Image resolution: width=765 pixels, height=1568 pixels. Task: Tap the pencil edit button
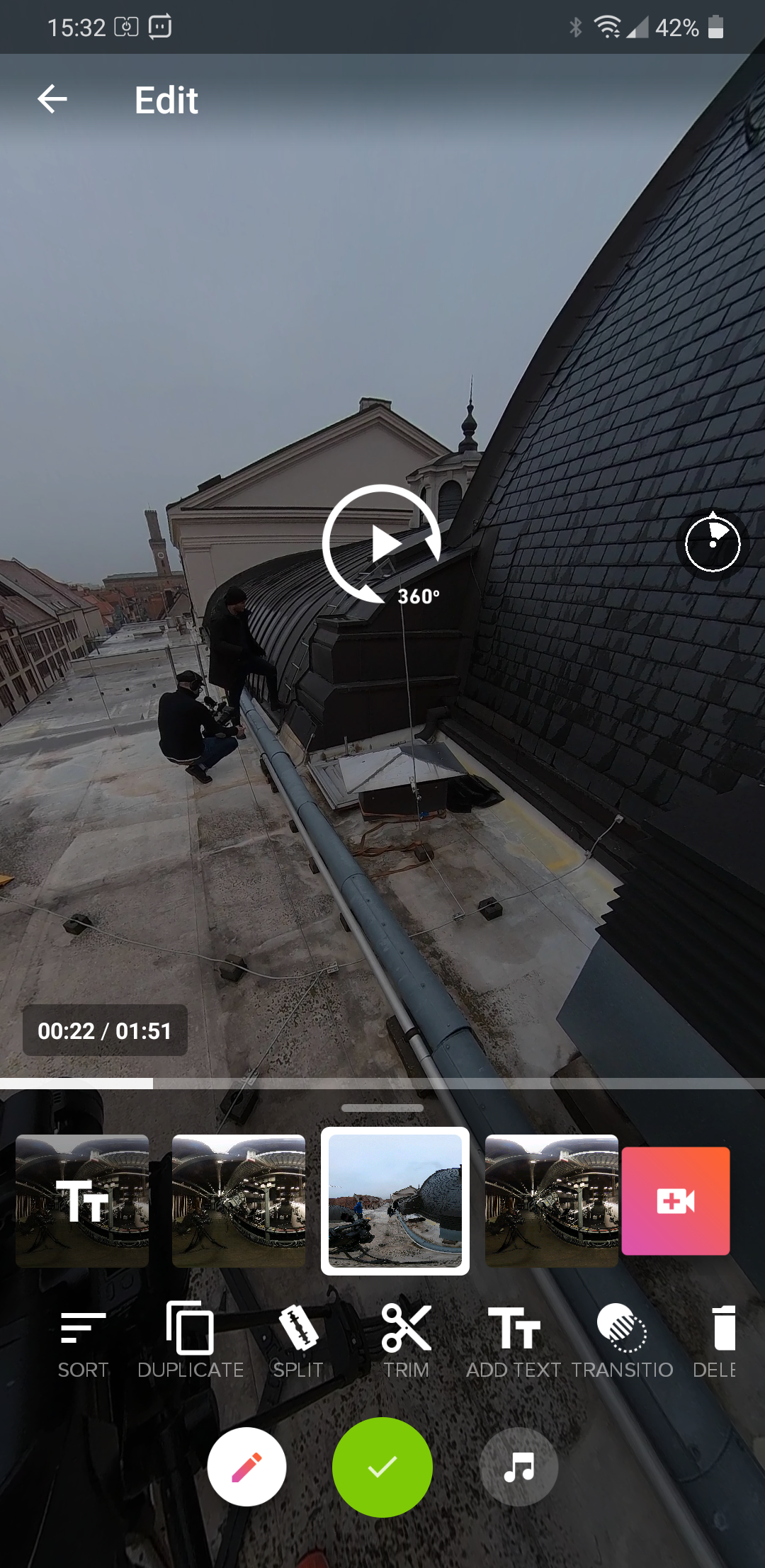pyautogui.click(x=246, y=1467)
